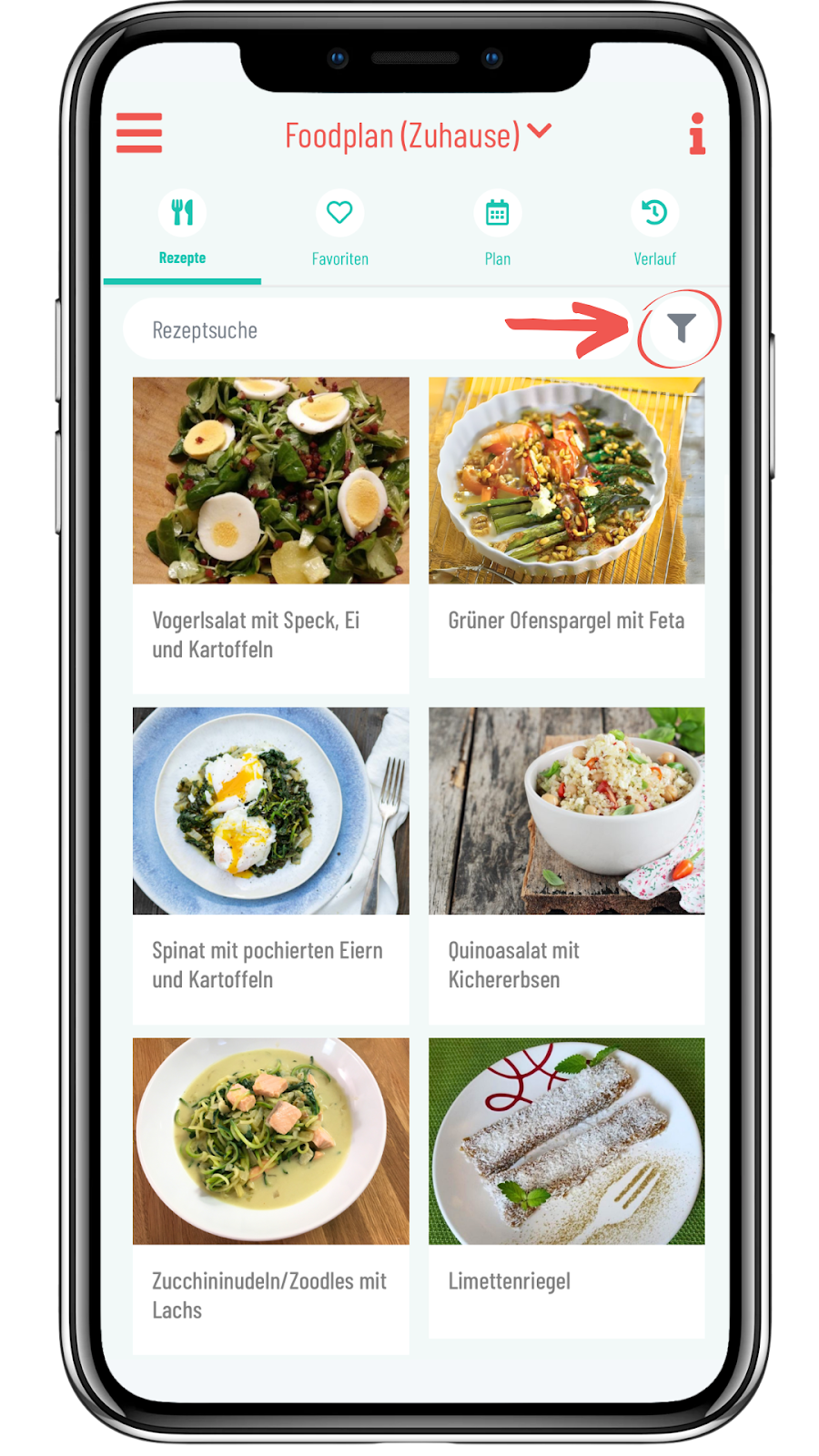Open the Limettenriegel recipe
Image resolution: width=819 pixels, height=1456 pixels.
(x=566, y=1187)
